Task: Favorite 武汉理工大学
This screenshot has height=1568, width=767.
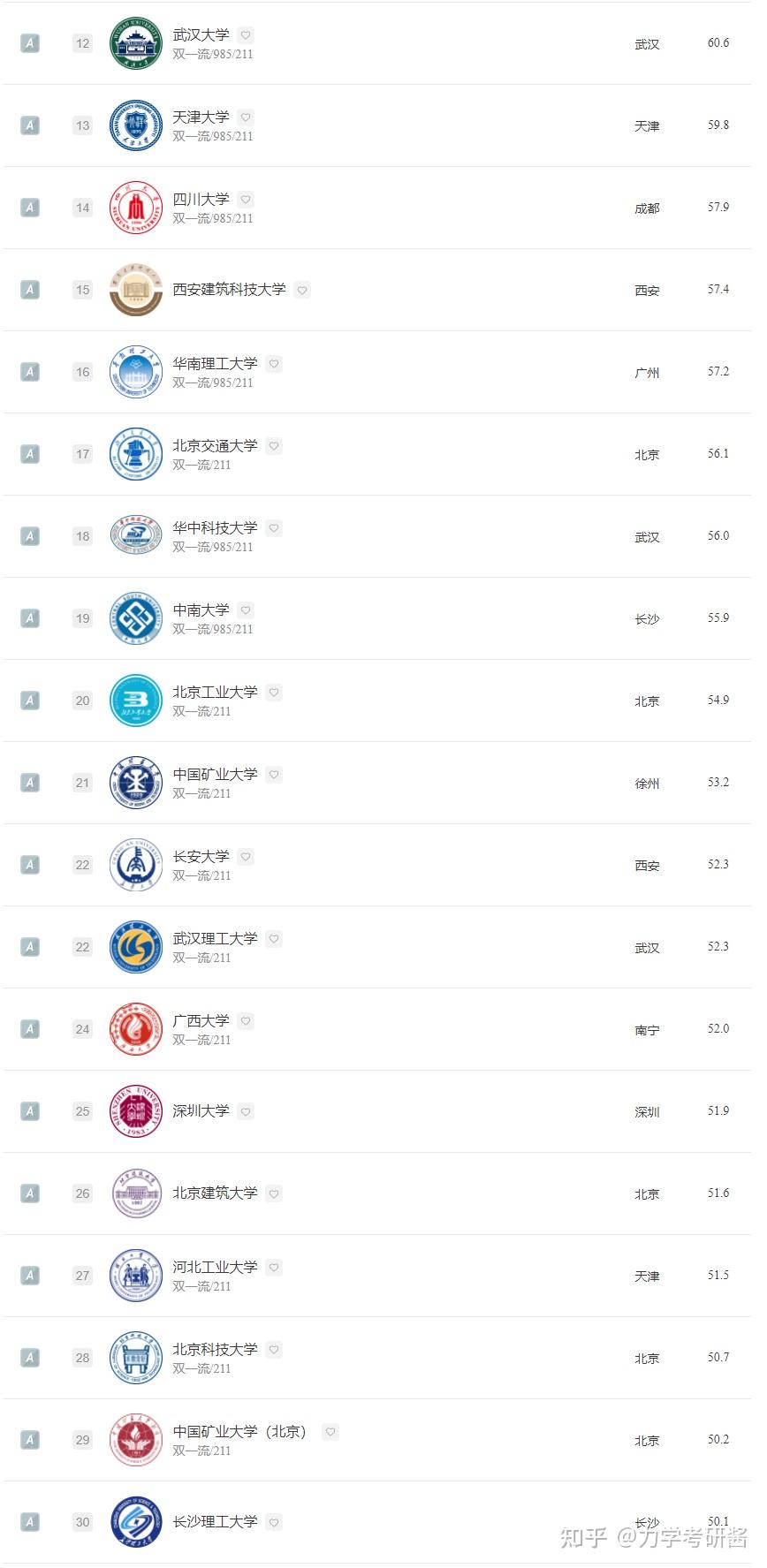Action: 274,939
